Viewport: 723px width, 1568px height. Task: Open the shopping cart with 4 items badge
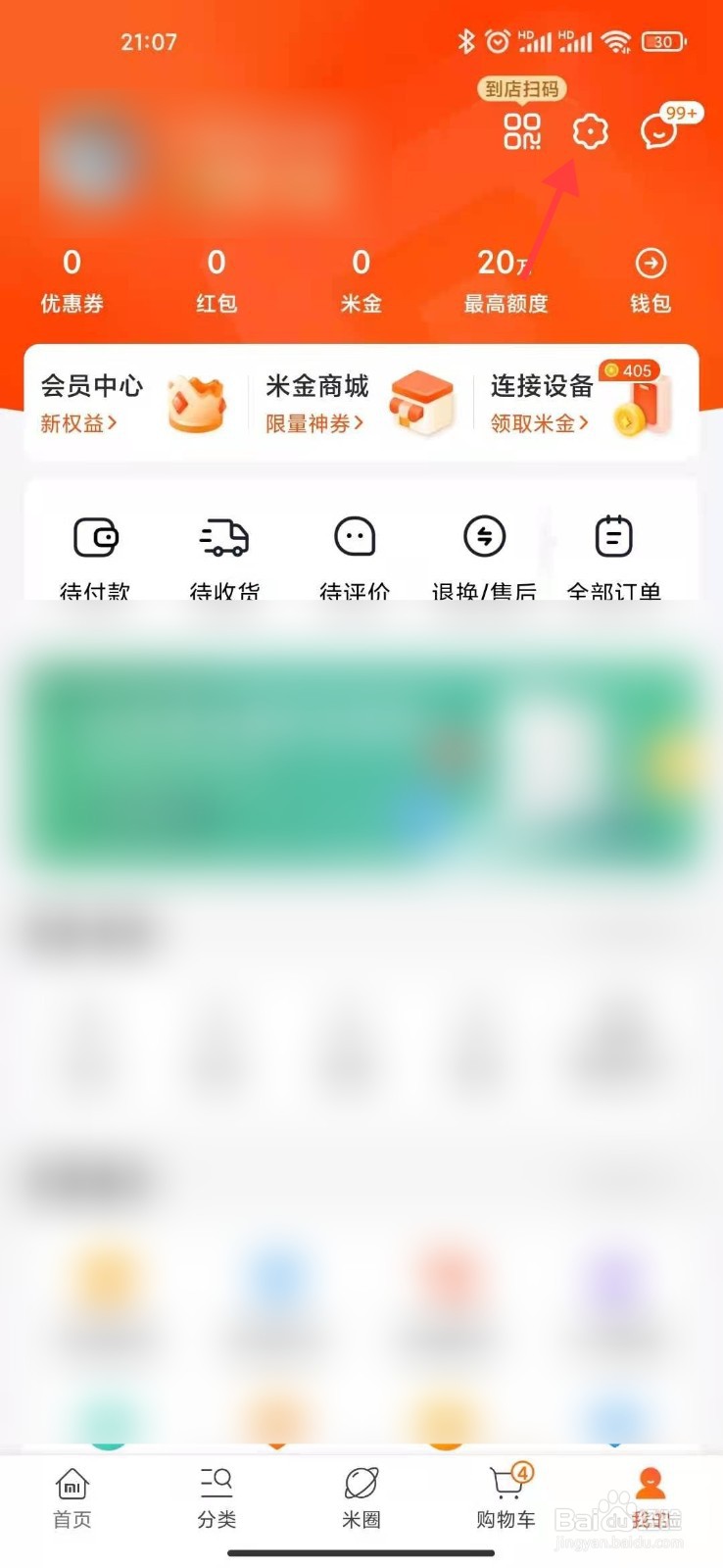click(x=506, y=1485)
